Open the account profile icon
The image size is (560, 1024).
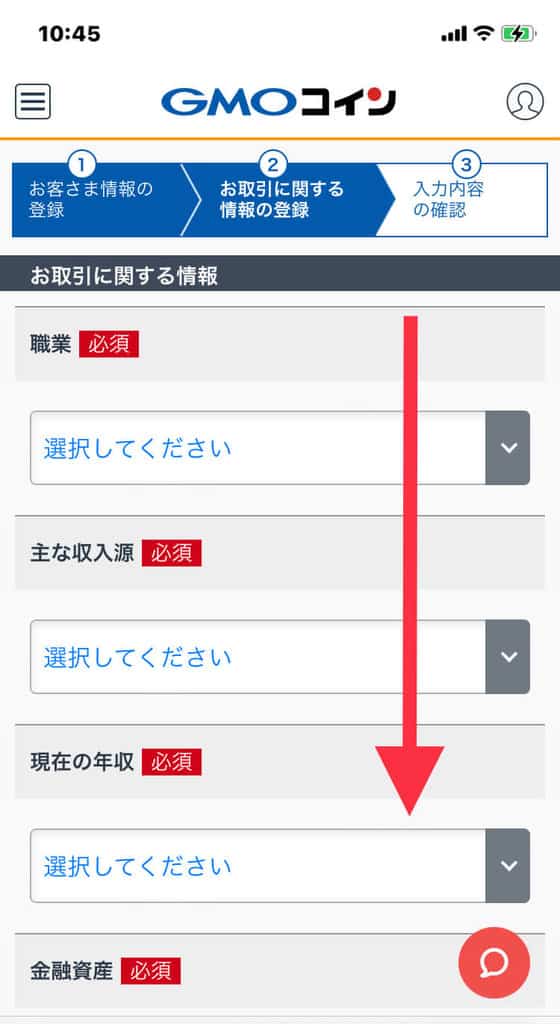click(525, 101)
